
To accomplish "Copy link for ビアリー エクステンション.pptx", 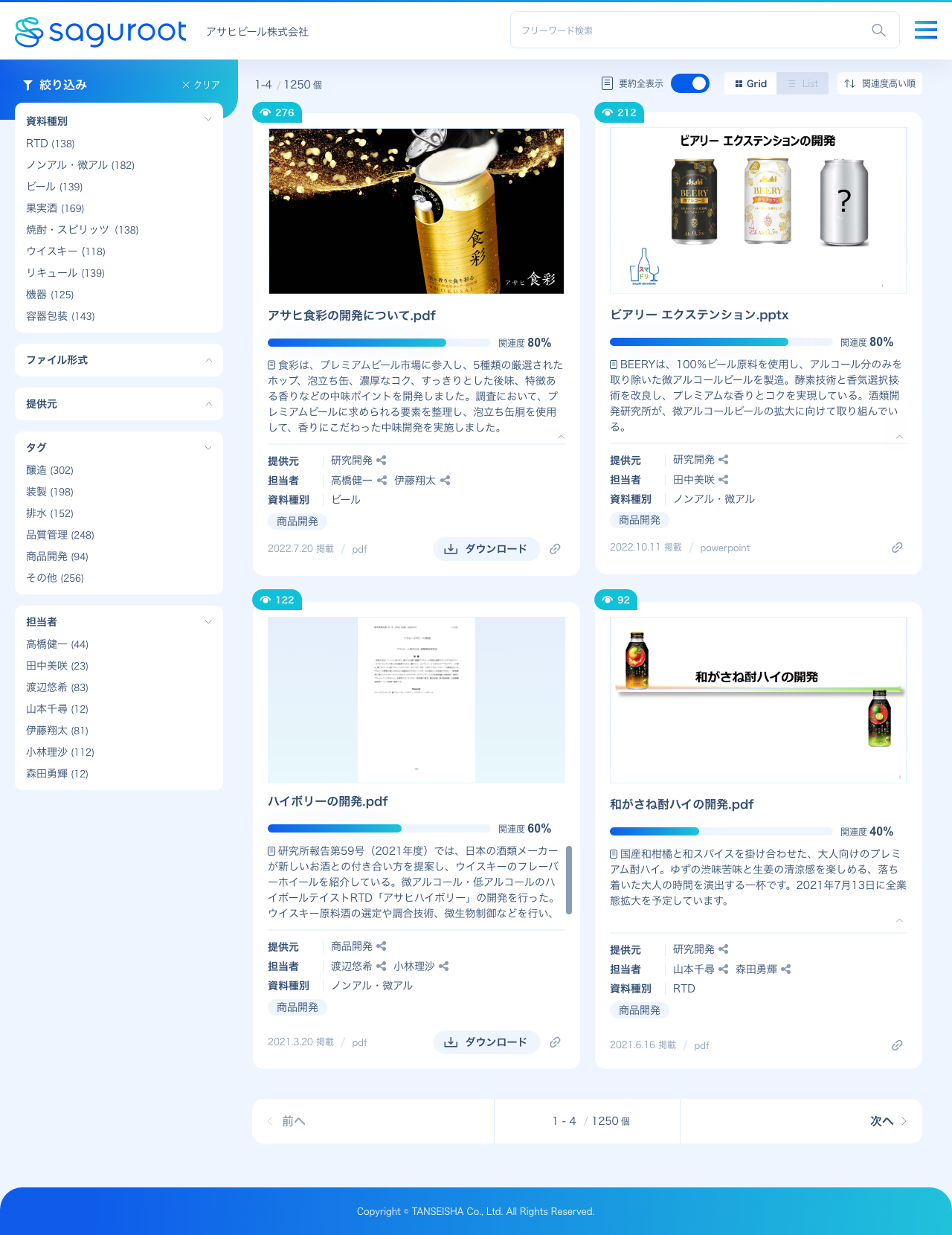I will point(897,548).
